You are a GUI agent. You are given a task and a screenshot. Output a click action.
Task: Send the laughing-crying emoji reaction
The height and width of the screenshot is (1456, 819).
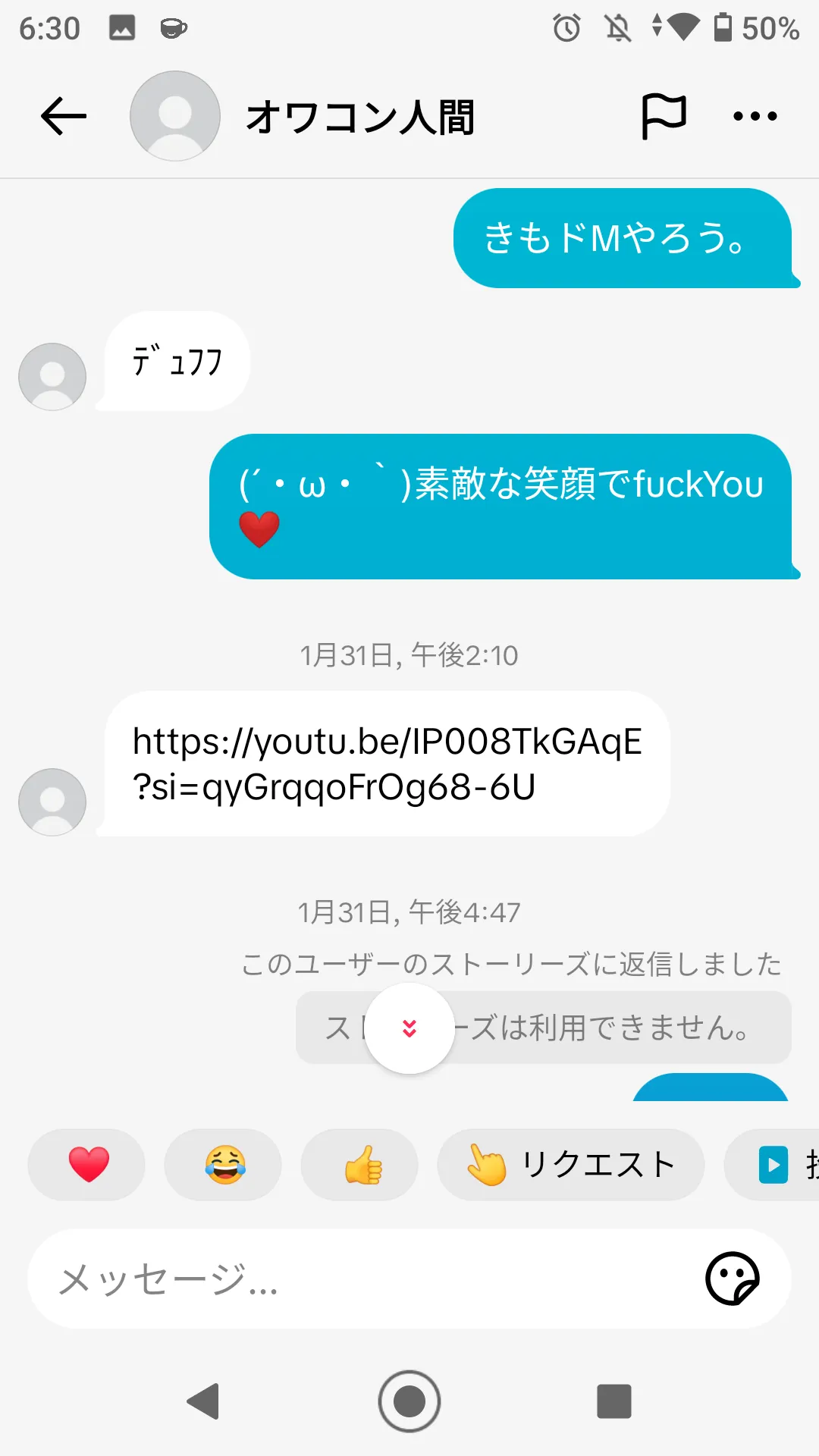[223, 1164]
